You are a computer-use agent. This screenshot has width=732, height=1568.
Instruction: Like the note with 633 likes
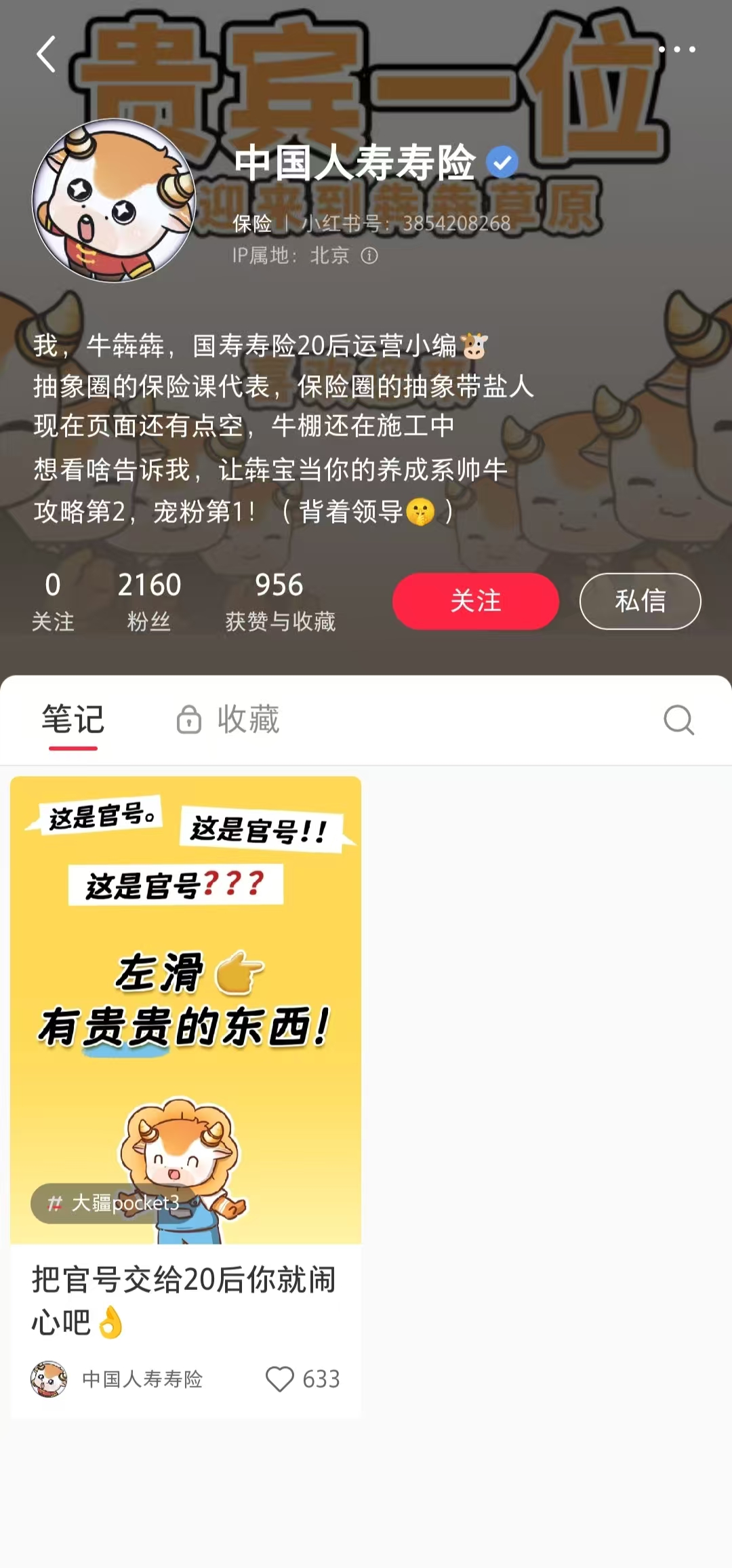pos(280,1379)
